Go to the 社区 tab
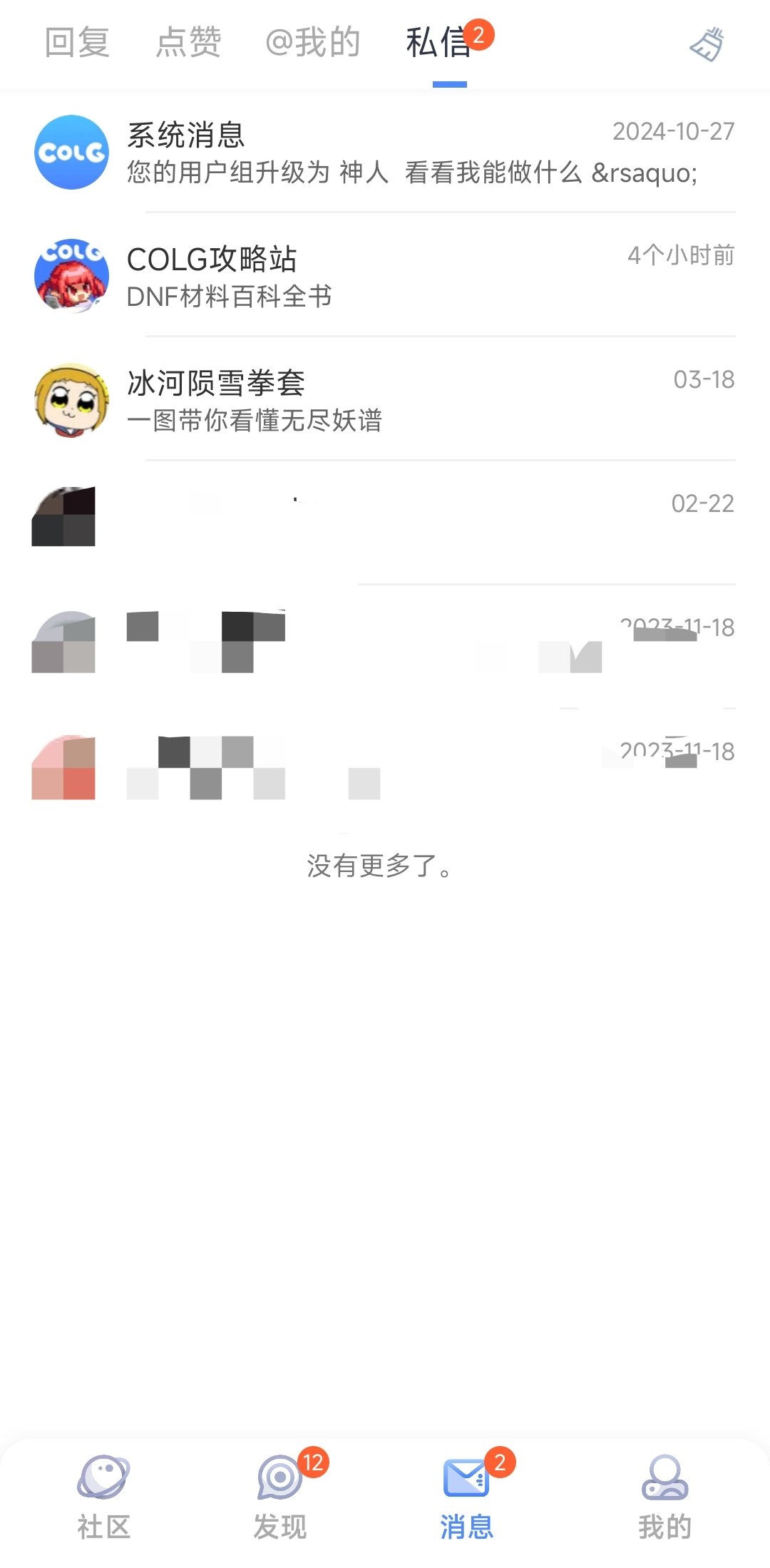This screenshot has height=1568, width=770. (x=103, y=1497)
